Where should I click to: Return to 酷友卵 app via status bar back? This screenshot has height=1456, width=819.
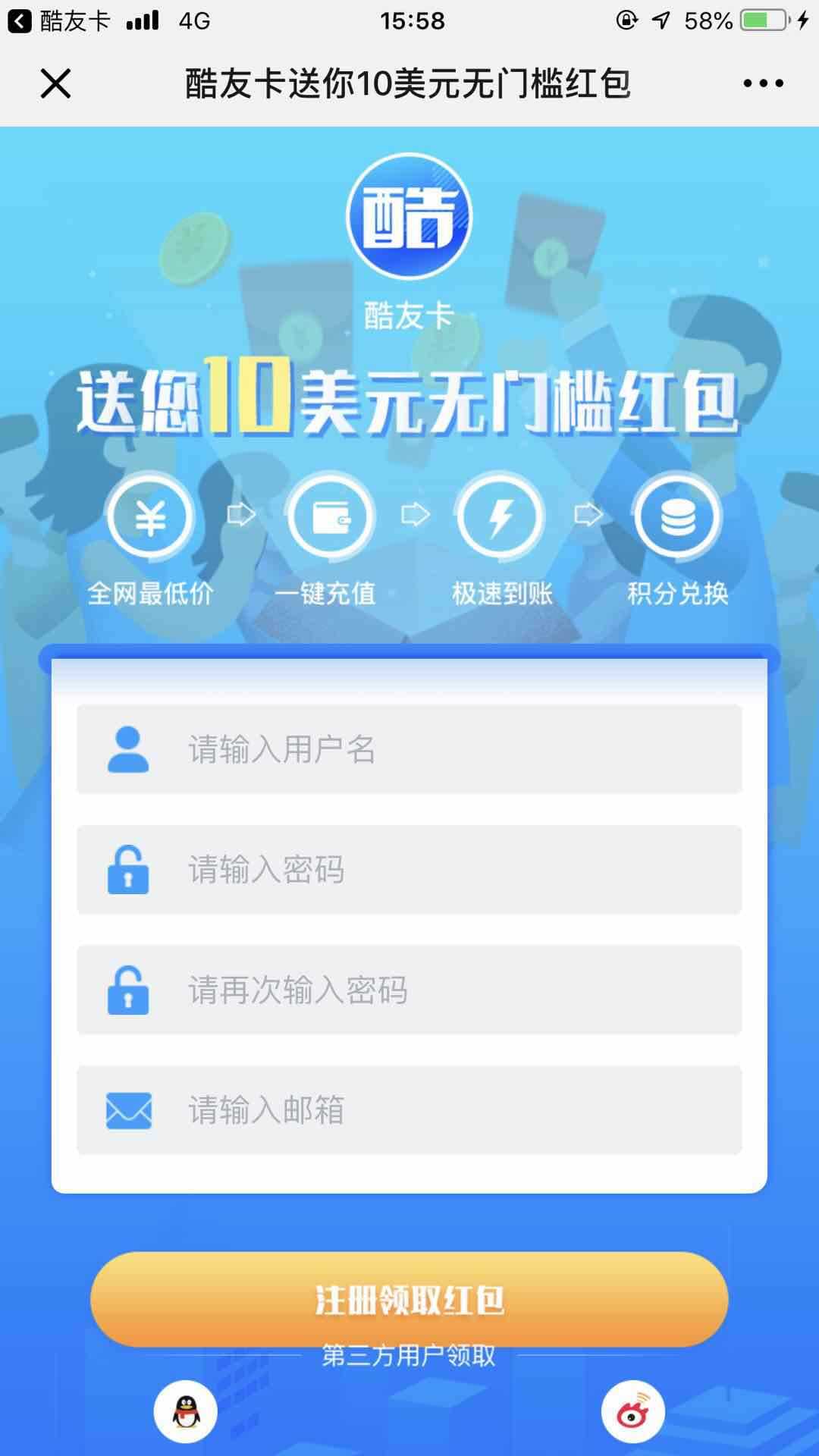tap(57, 20)
